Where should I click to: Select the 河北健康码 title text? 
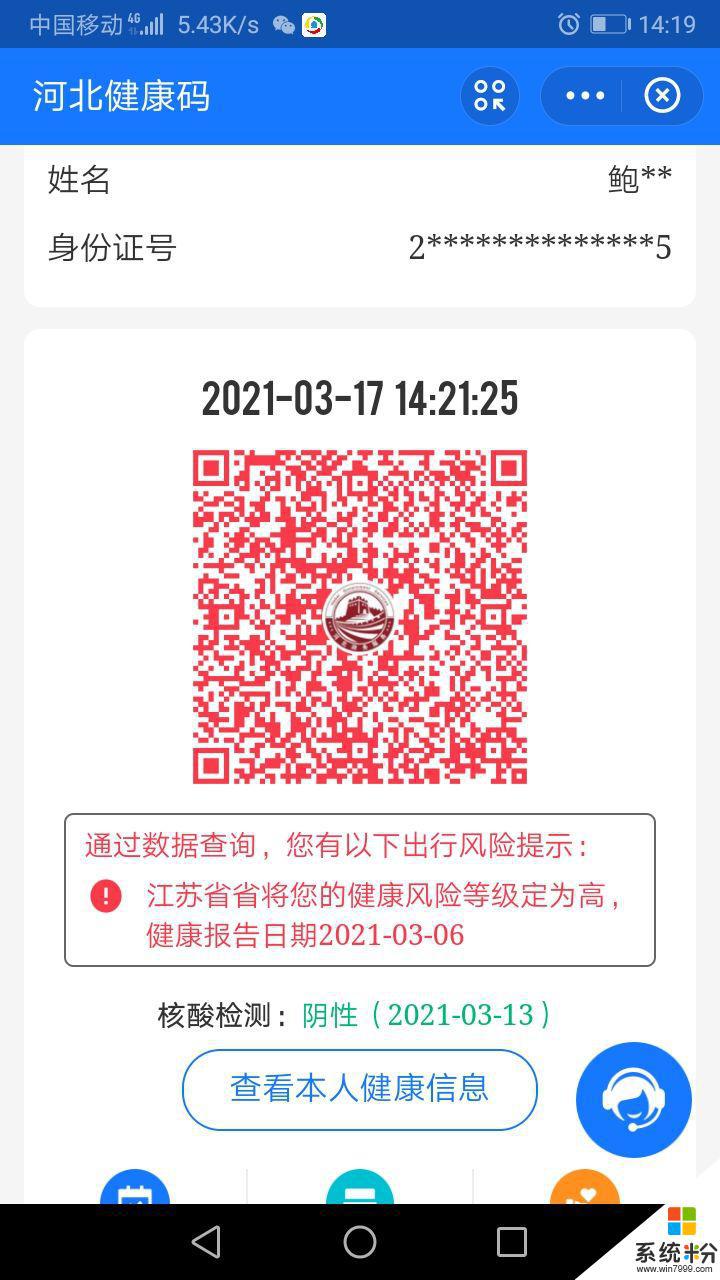(120, 95)
